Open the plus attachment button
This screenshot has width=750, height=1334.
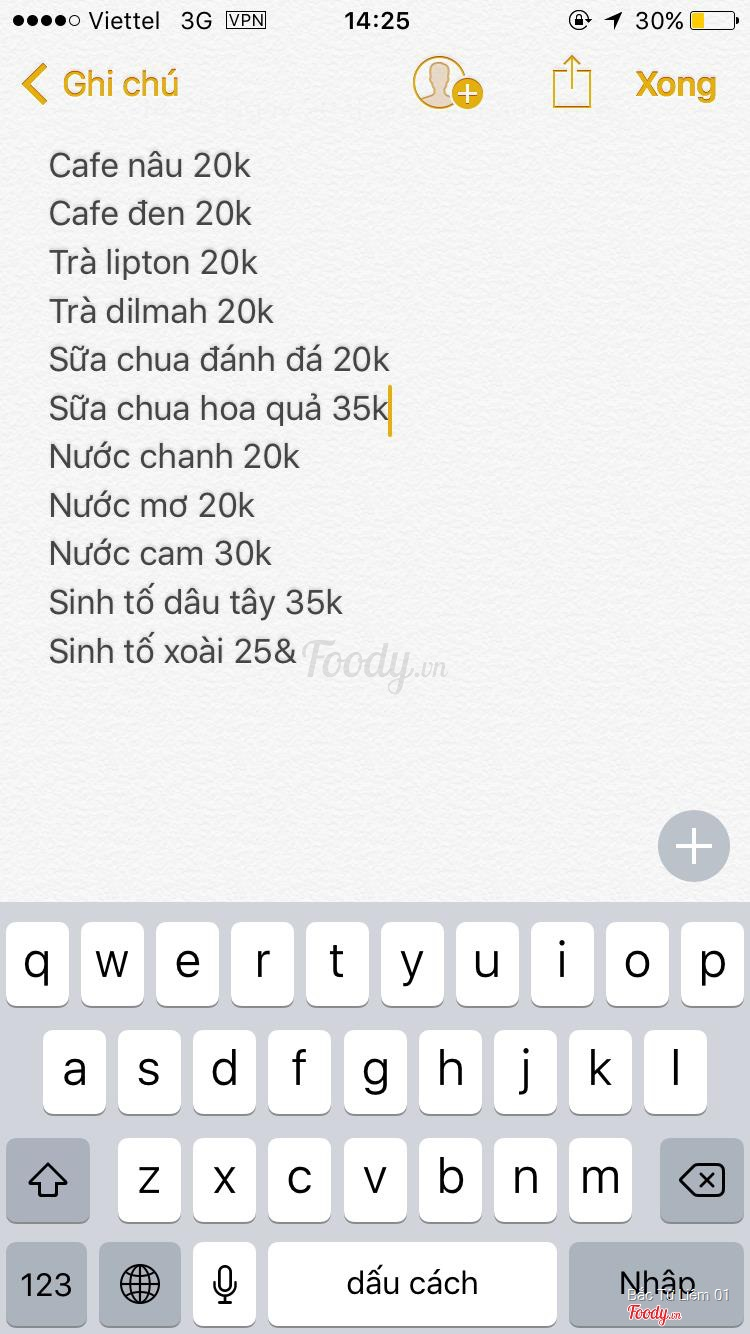(x=694, y=847)
